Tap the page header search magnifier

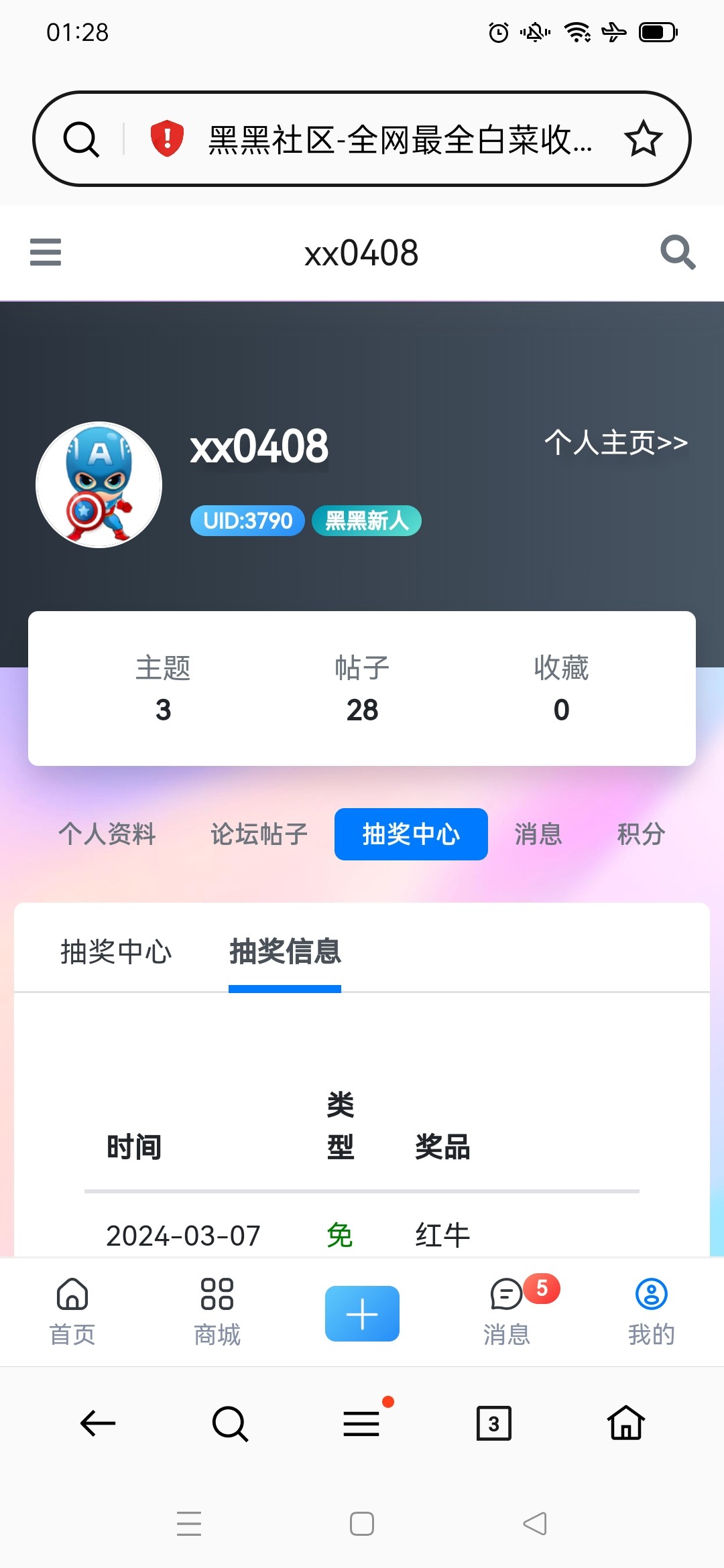[x=677, y=253]
